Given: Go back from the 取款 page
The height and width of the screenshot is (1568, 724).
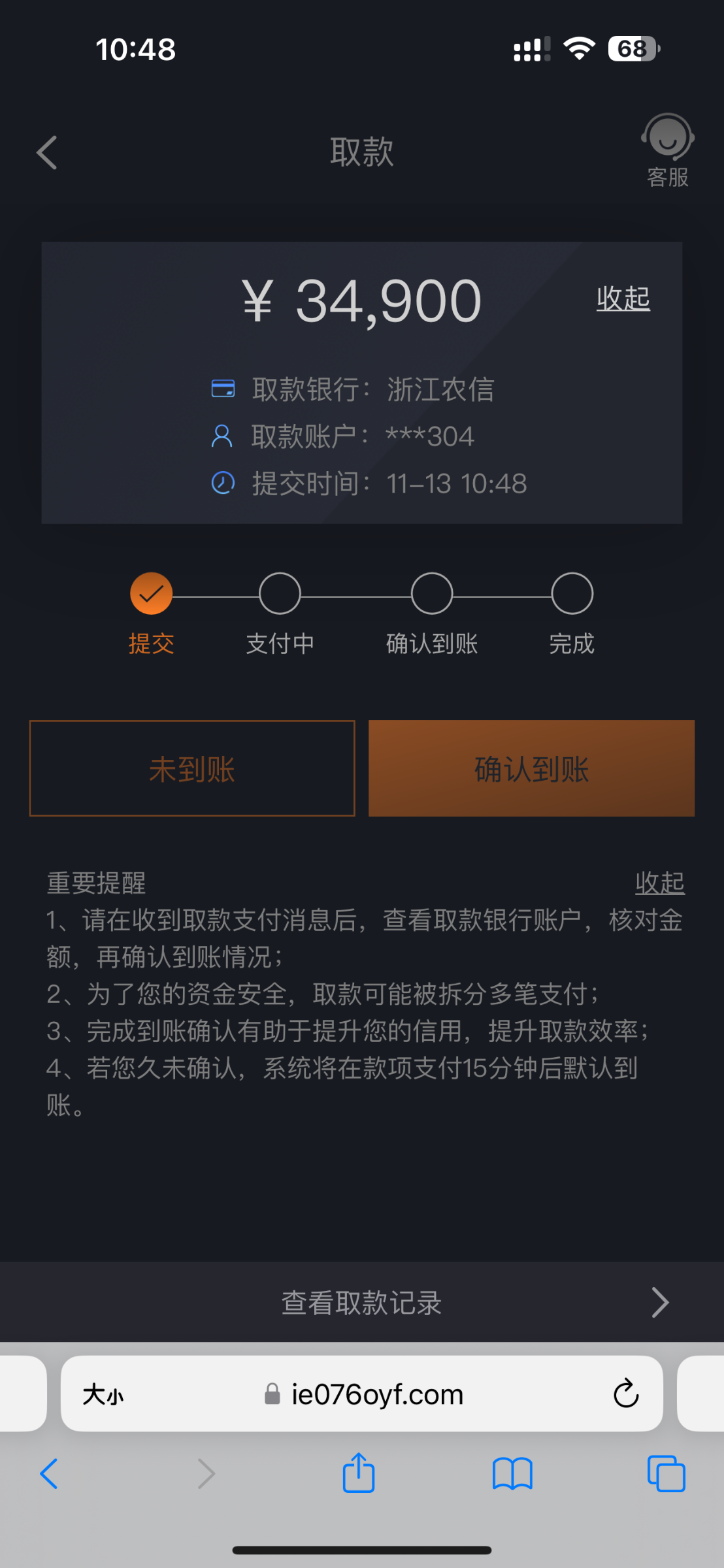Looking at the screenshot, I should (x=47, y=153).
